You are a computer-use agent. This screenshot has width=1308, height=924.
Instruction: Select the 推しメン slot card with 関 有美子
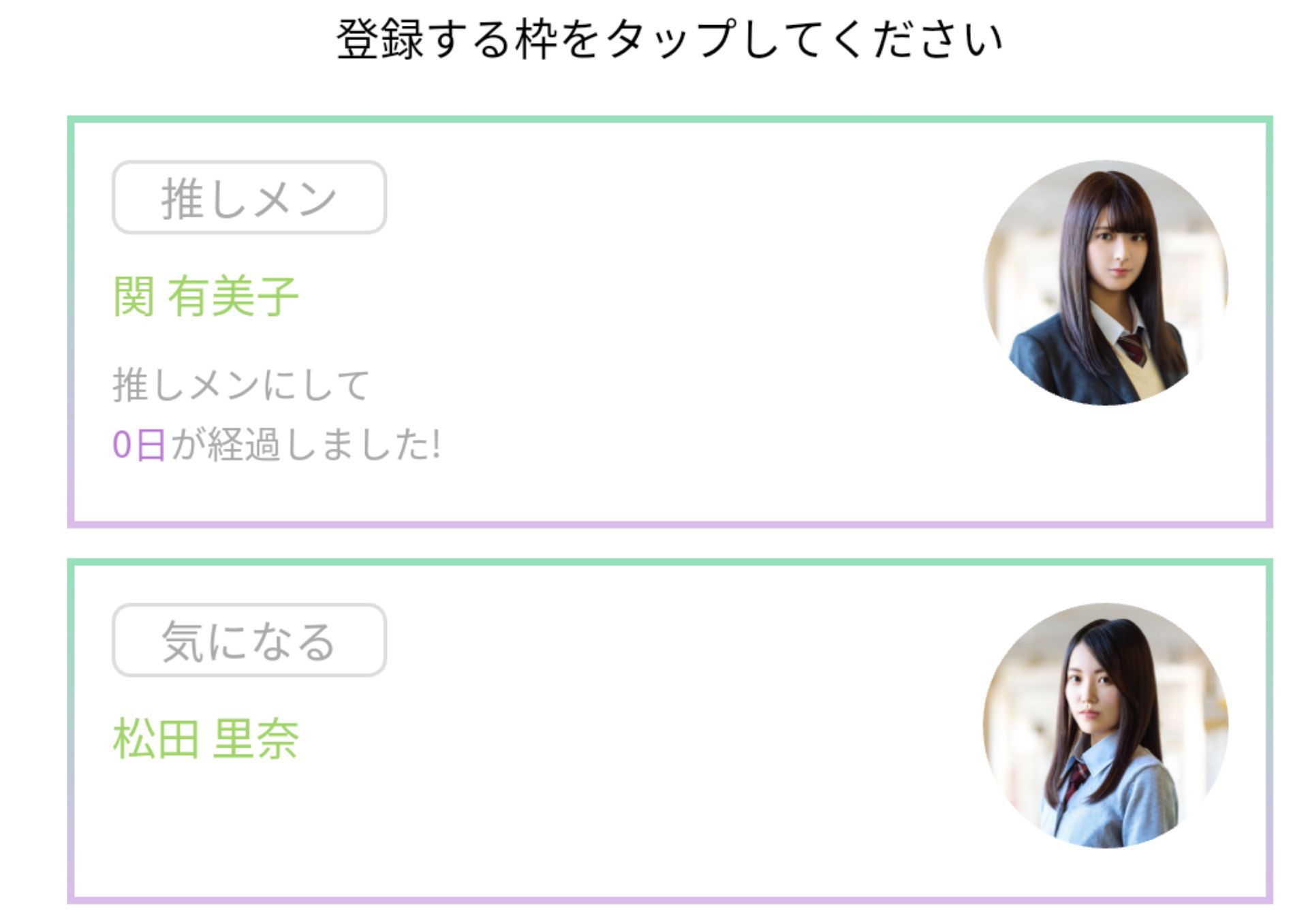(x=670, y=321)
